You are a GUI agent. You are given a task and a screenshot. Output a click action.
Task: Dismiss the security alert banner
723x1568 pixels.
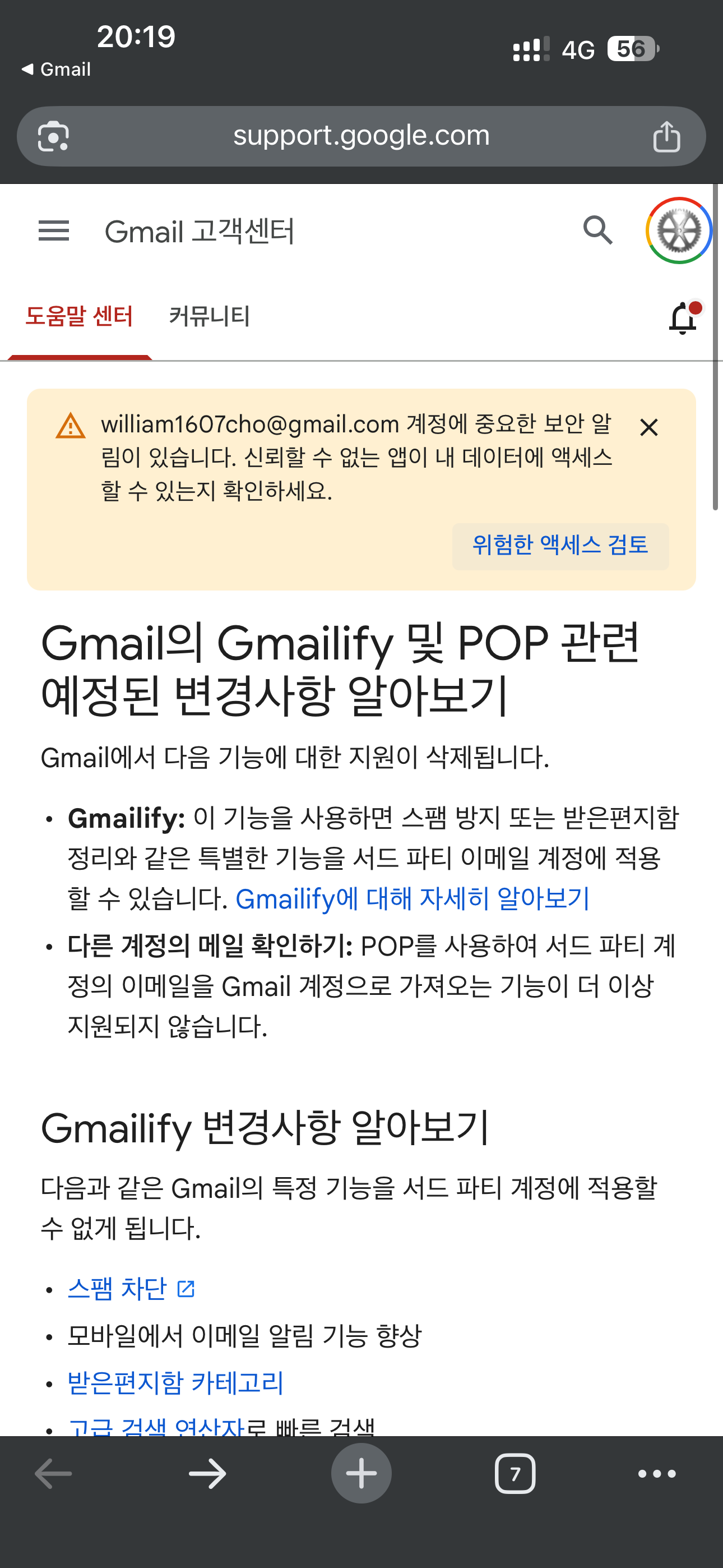click(649, 427)
